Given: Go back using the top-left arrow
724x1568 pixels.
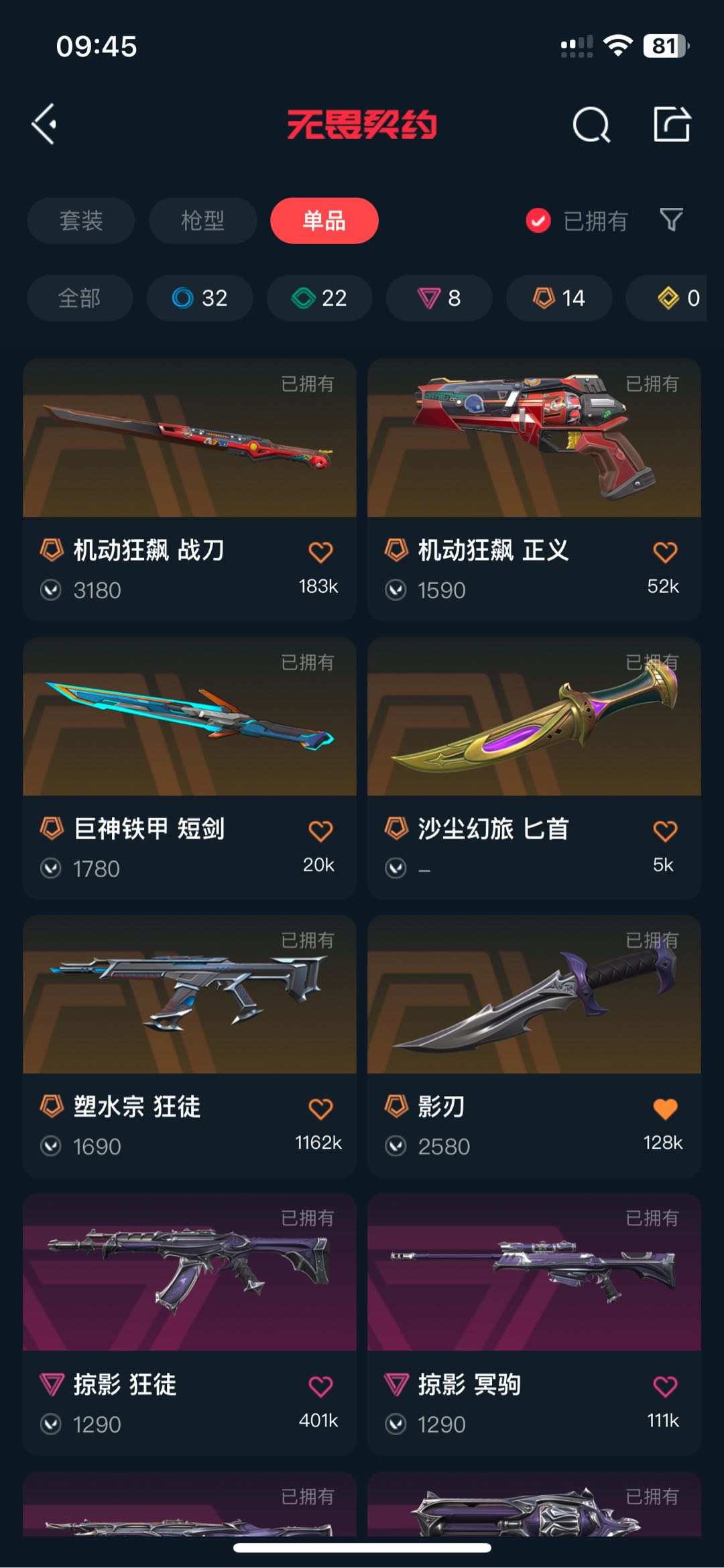Looking at the screenshot, I should 44,125.
